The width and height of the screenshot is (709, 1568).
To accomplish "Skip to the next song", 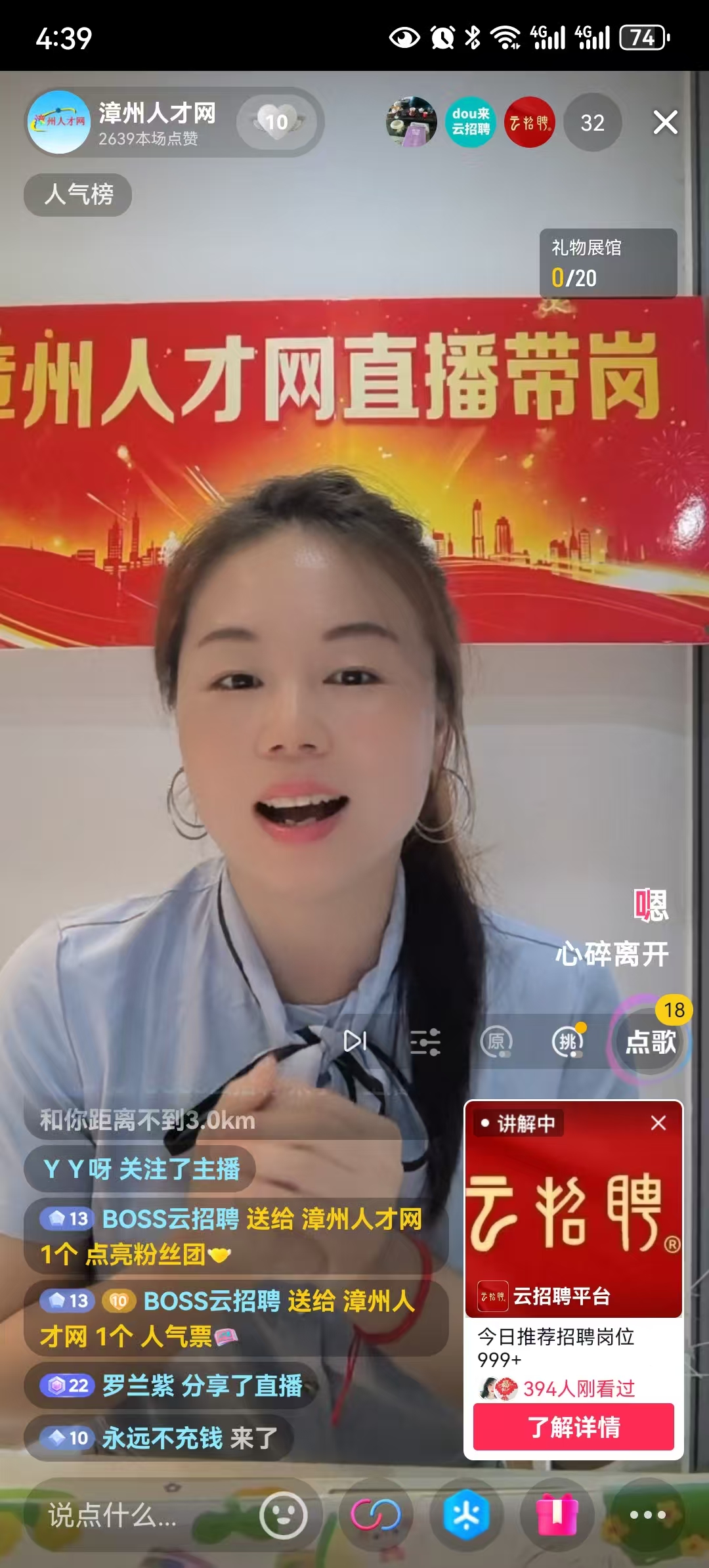I will (355, 1041).
